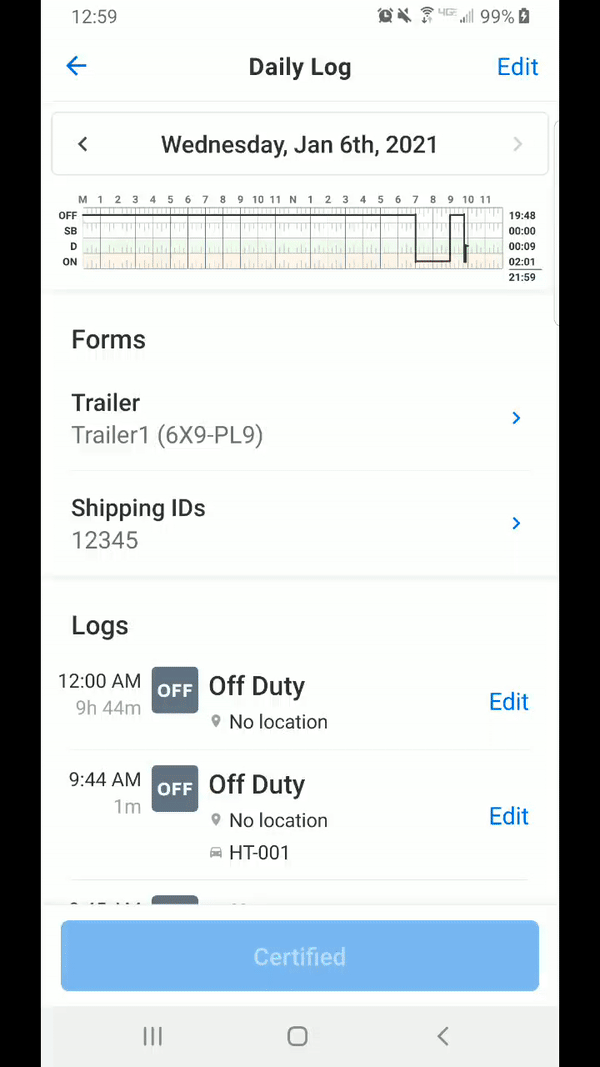
Task: Open the hours-of-service graph
Action: point(290,240)
